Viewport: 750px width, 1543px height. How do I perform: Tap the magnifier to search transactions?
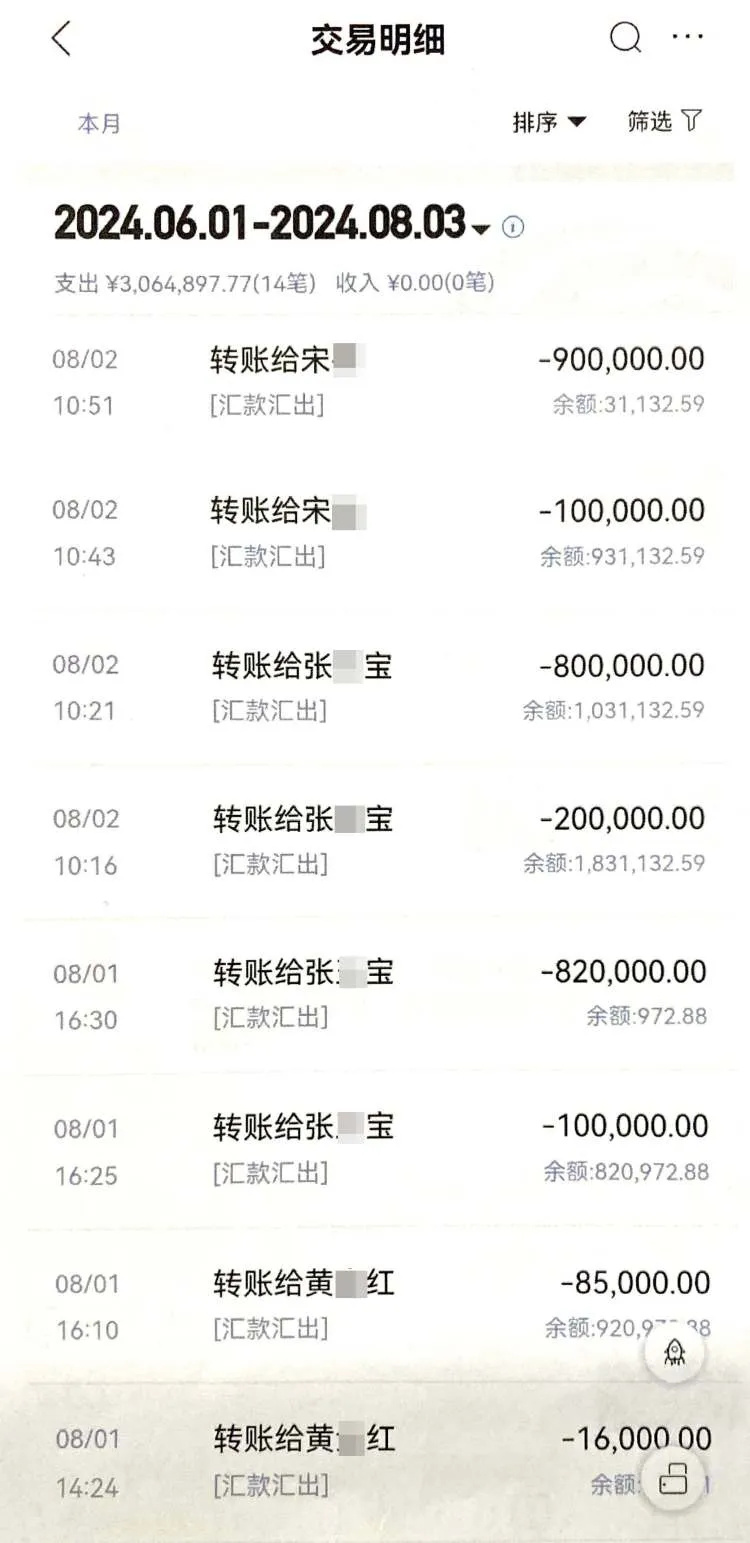click(x=625, y=38)
